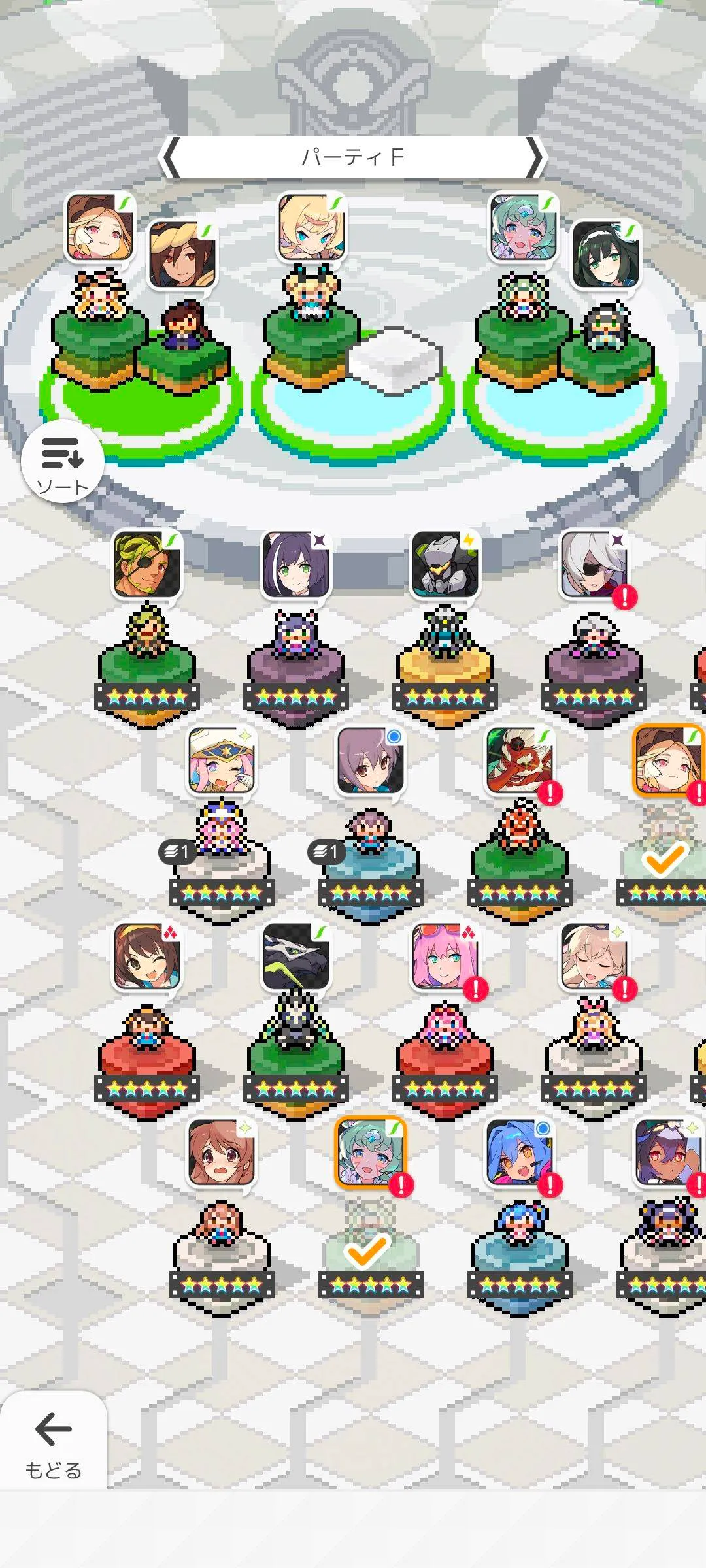This screenshot has width=706, height=1568.
Task: Tap the party leader blonde girl with hat
Action: [x=100, y=227]
